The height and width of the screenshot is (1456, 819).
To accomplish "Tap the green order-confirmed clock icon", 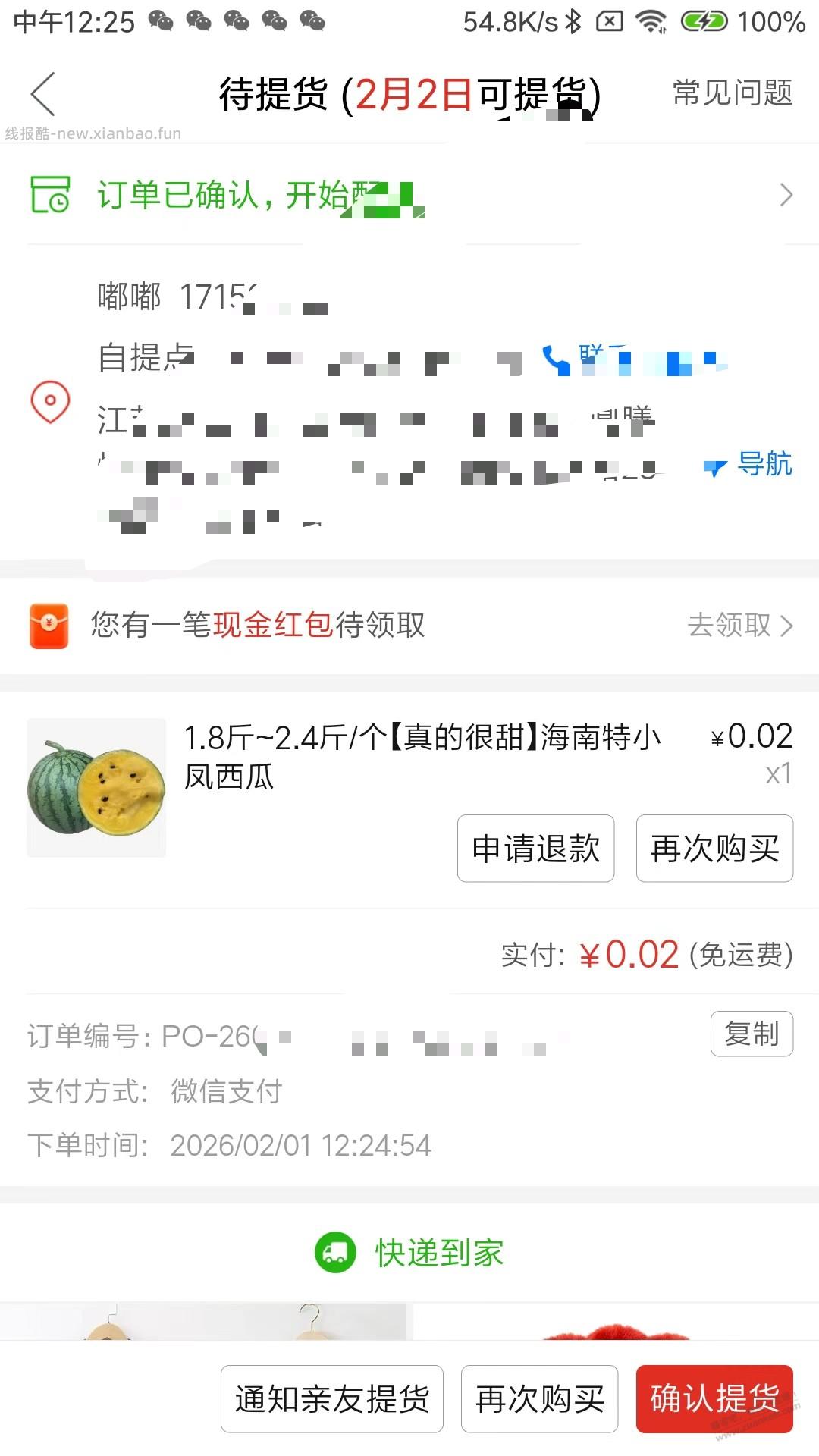I will coord(49,196).
